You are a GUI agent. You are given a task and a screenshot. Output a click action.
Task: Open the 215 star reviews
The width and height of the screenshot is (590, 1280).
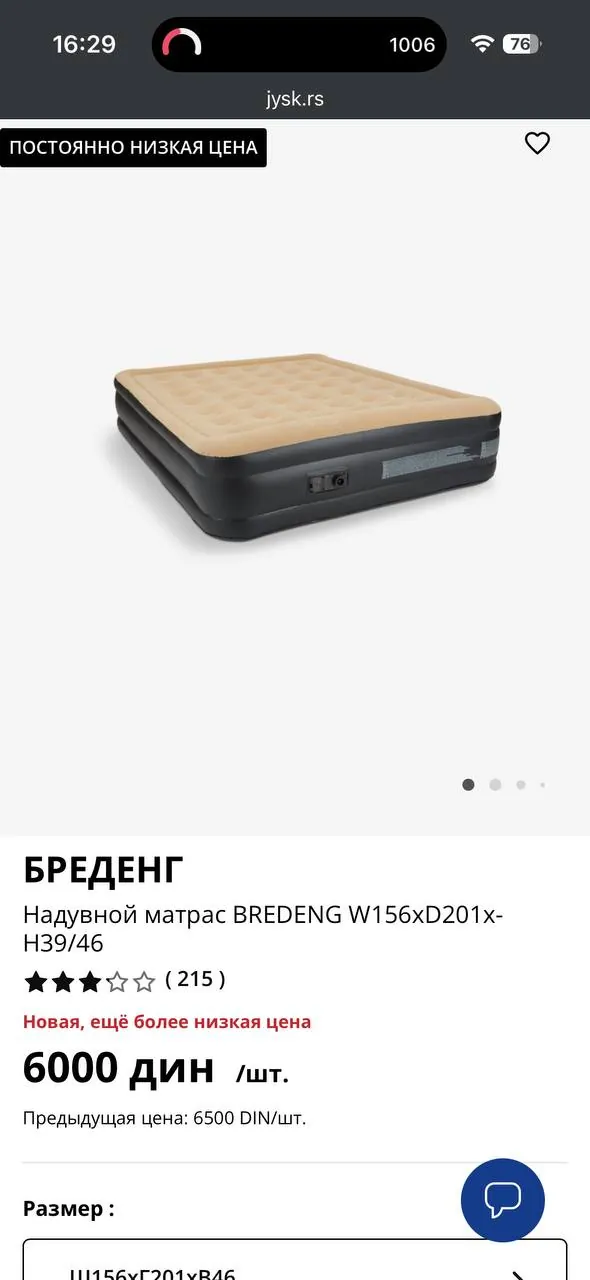pos(125,980)
